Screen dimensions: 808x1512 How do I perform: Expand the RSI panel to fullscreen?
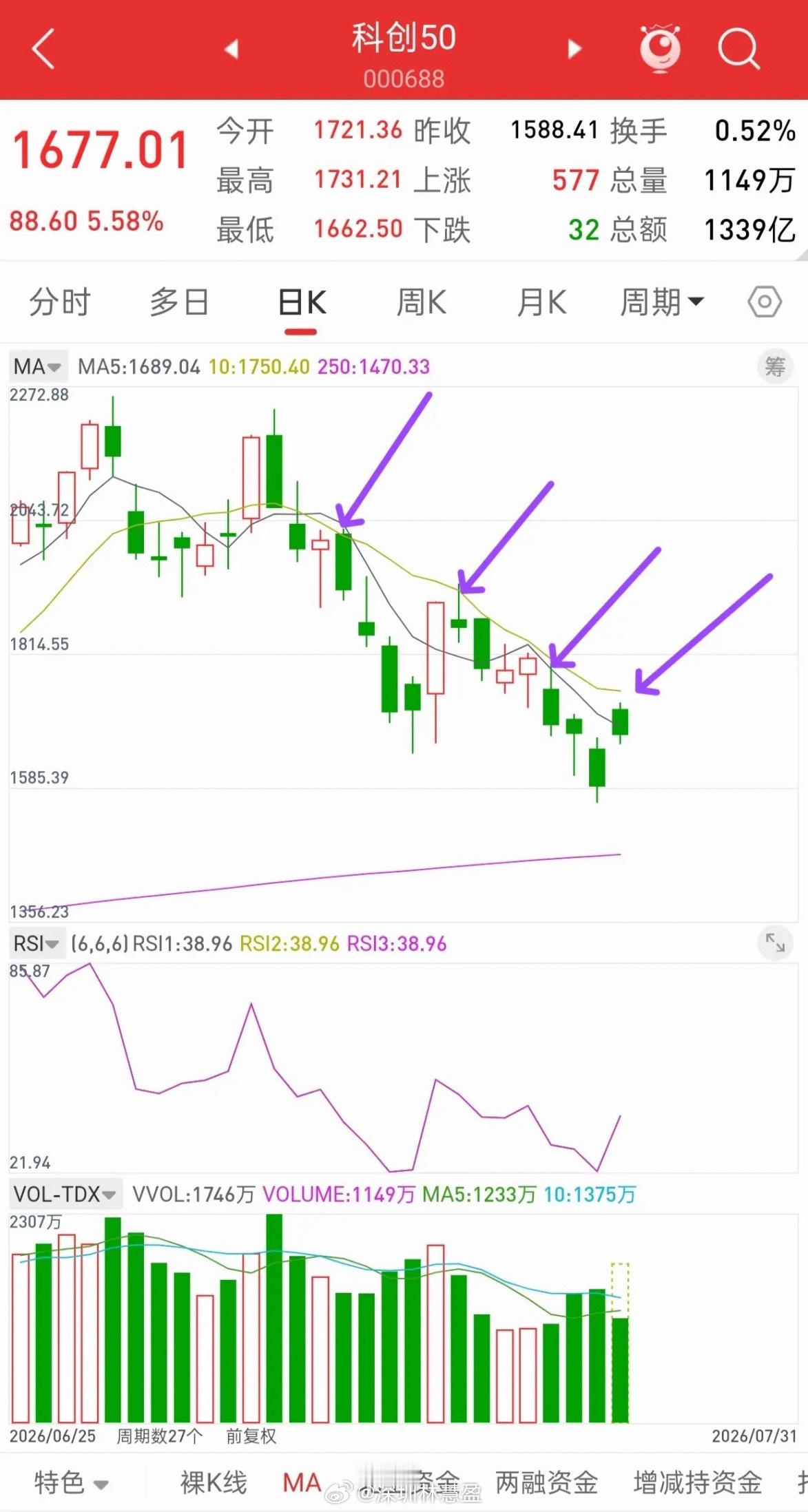coord(775,942)
